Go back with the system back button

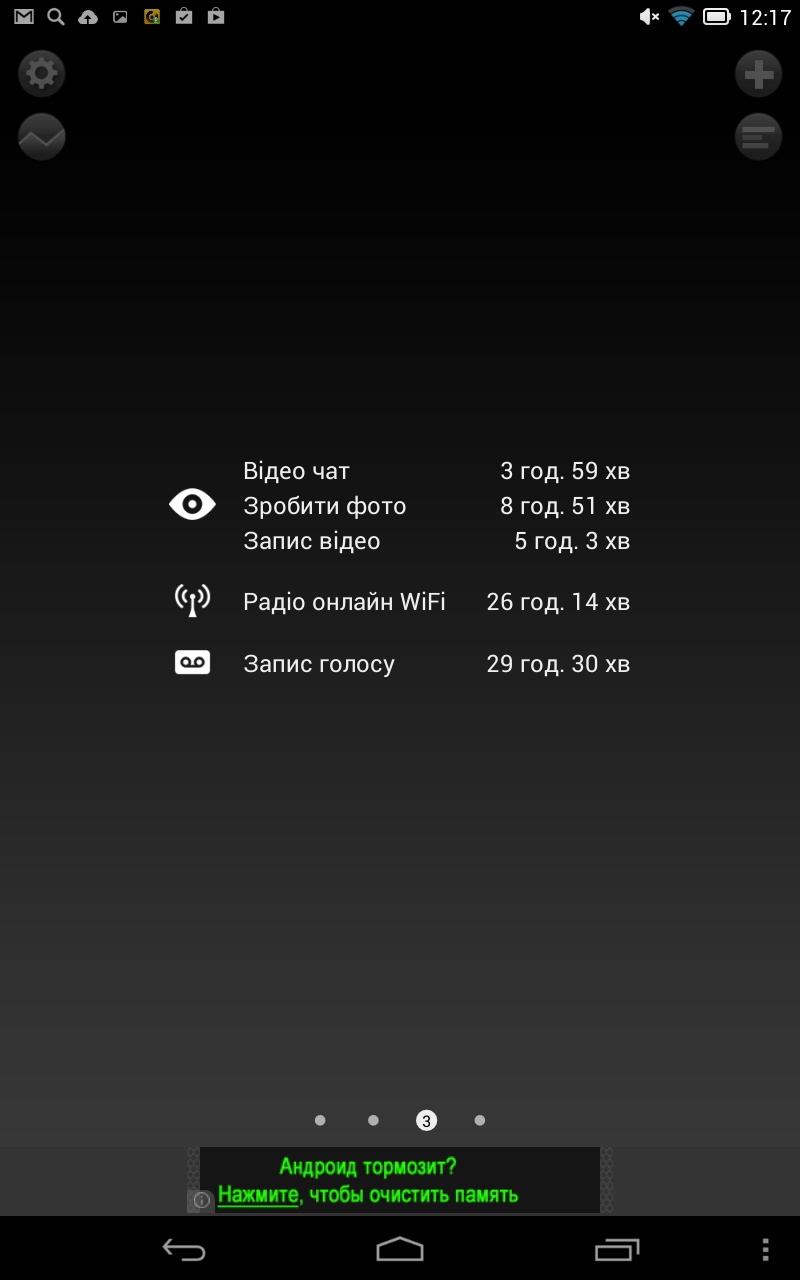[x=184, y=1249]
